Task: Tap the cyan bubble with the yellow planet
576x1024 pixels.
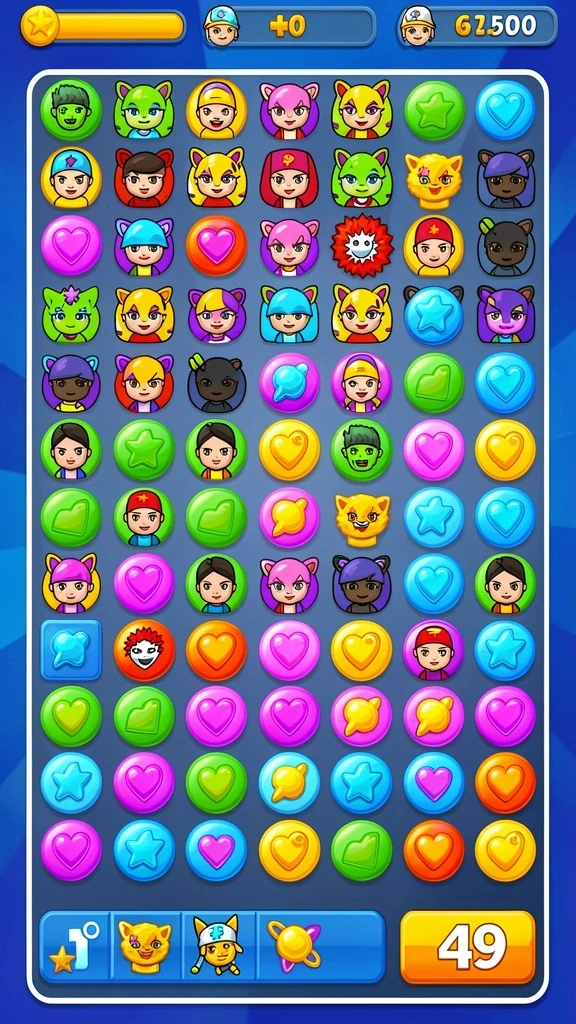Action: [x=289, y=782]
